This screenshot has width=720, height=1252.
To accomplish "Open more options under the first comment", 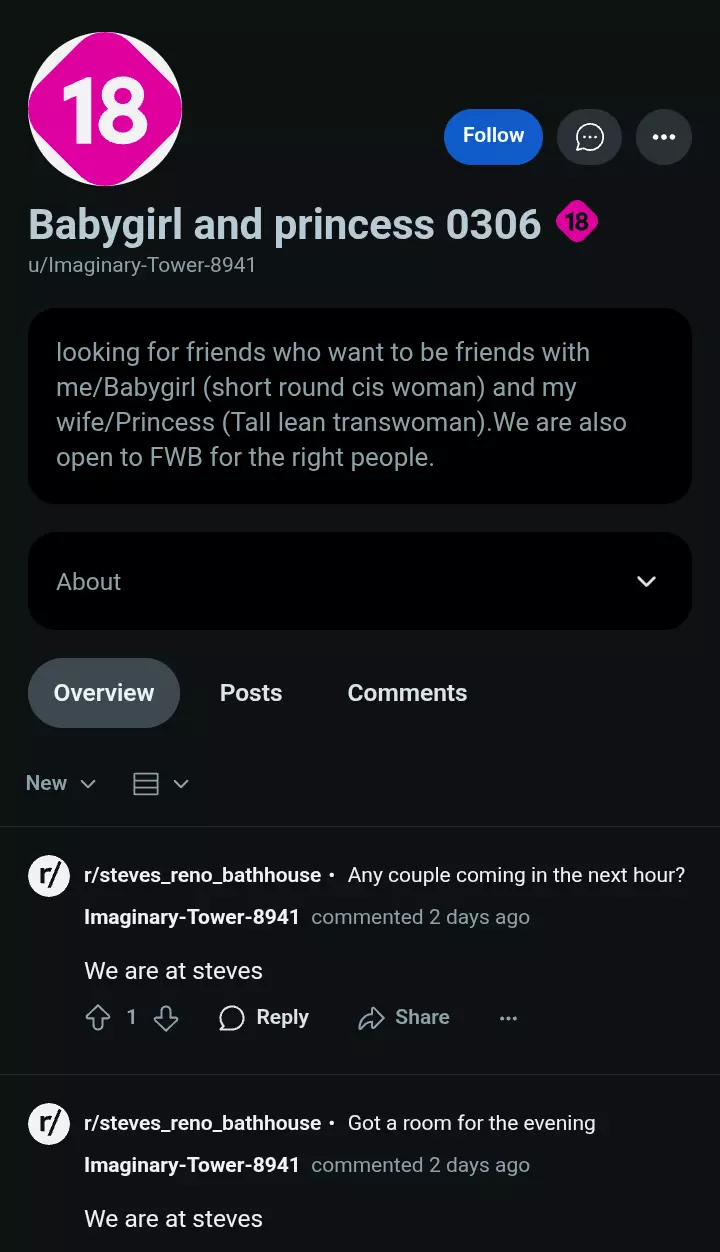I will 508,1018.
